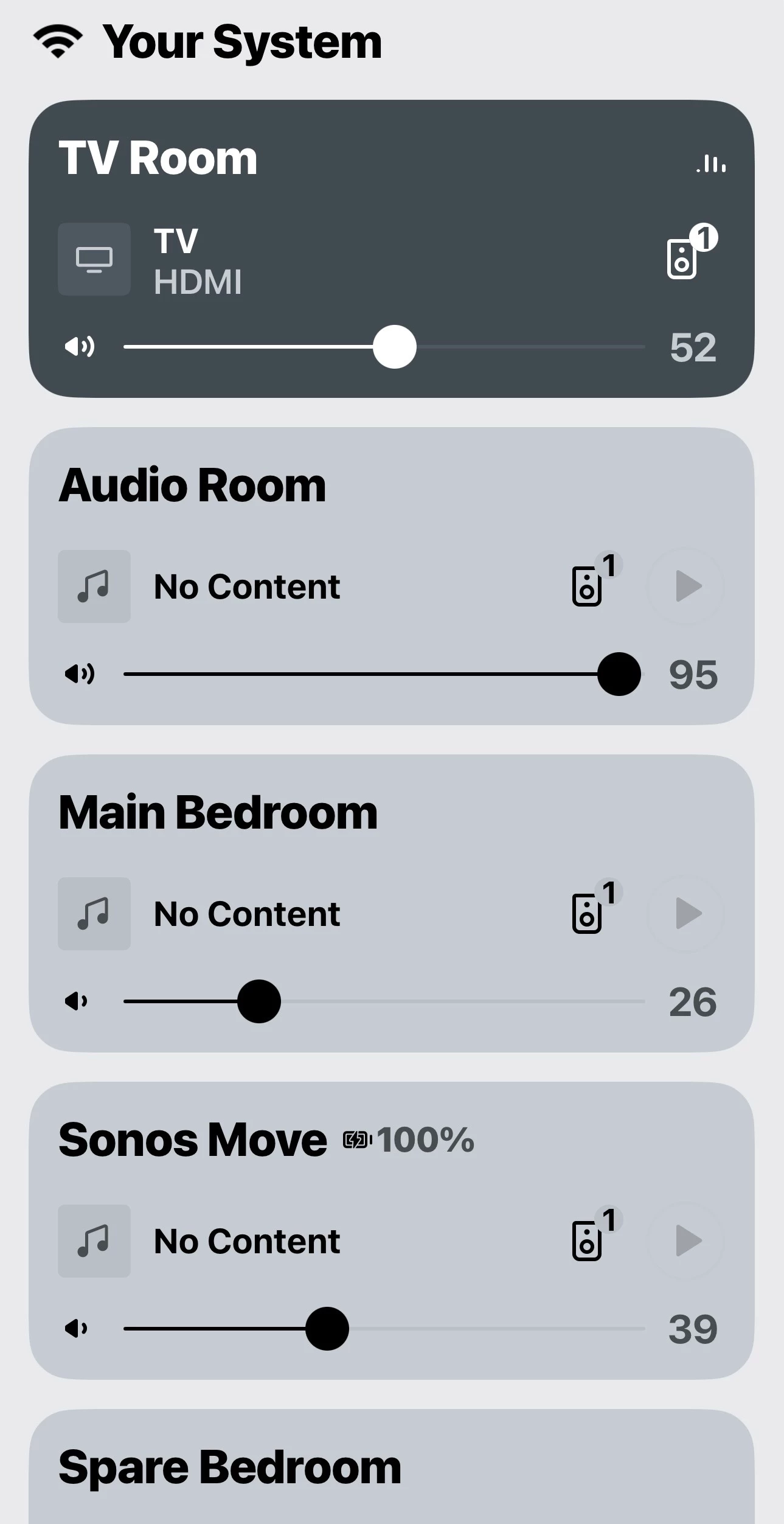
Task: Start playback on Sonos Move
Action: point(686,1241)
